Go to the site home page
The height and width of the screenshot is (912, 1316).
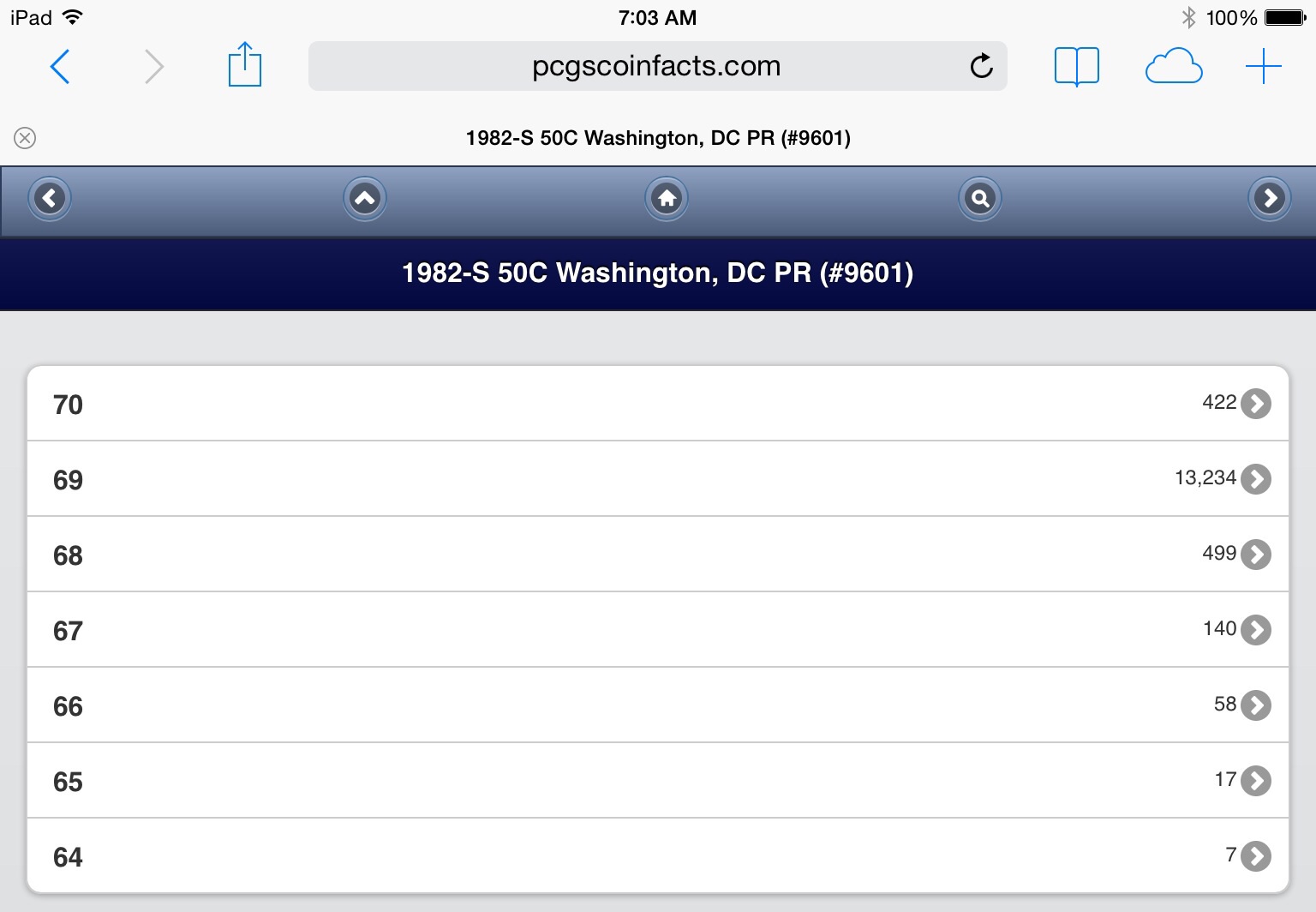[x=667, y=199]
